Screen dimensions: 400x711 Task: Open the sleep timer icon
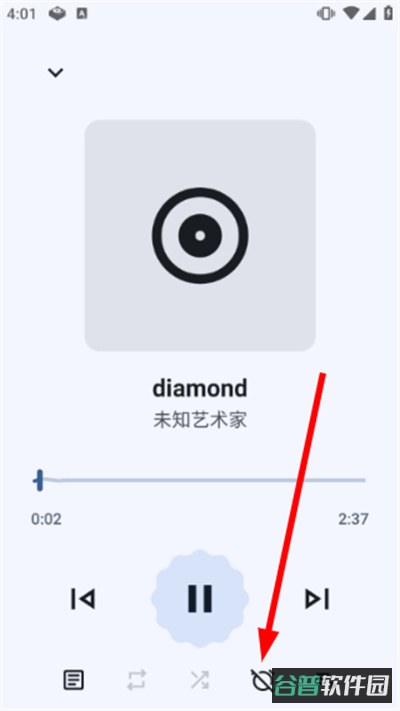262,680
